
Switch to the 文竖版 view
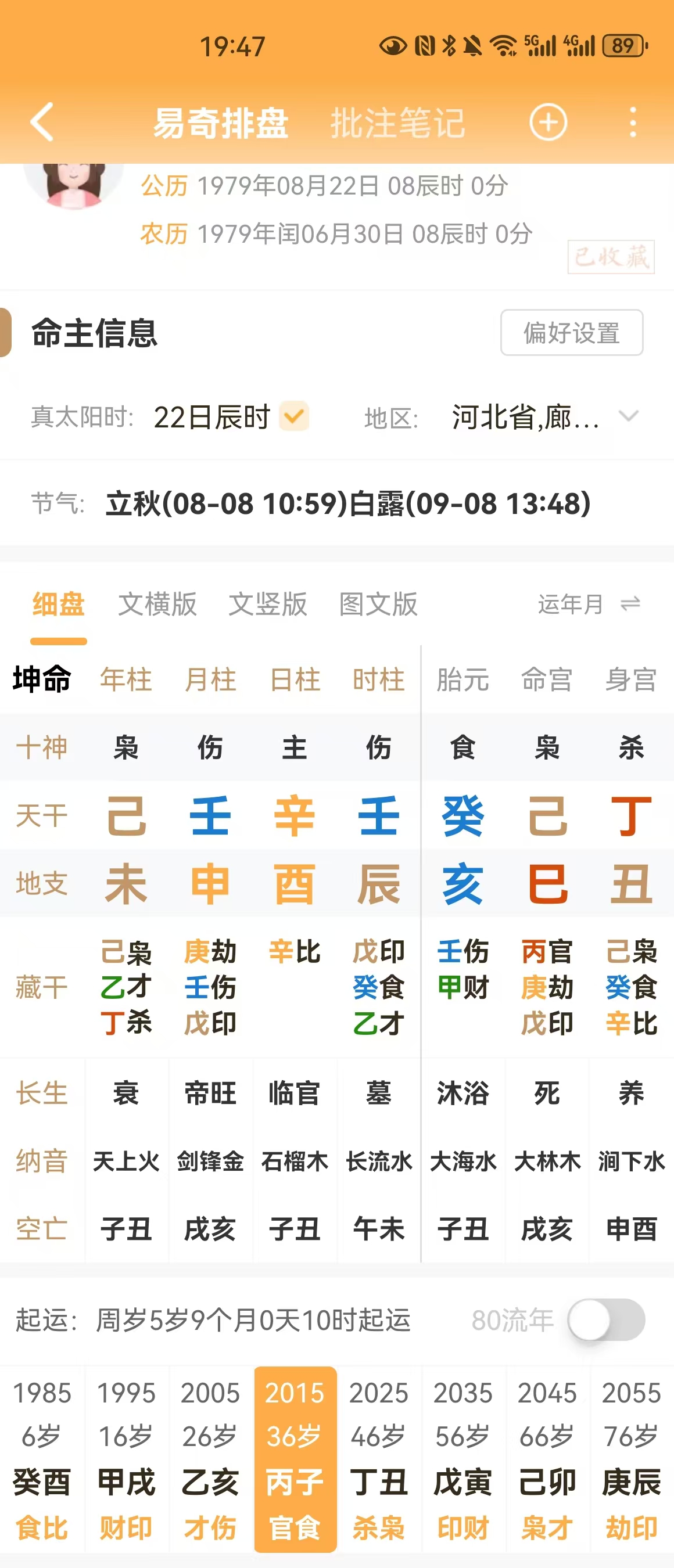267,605
